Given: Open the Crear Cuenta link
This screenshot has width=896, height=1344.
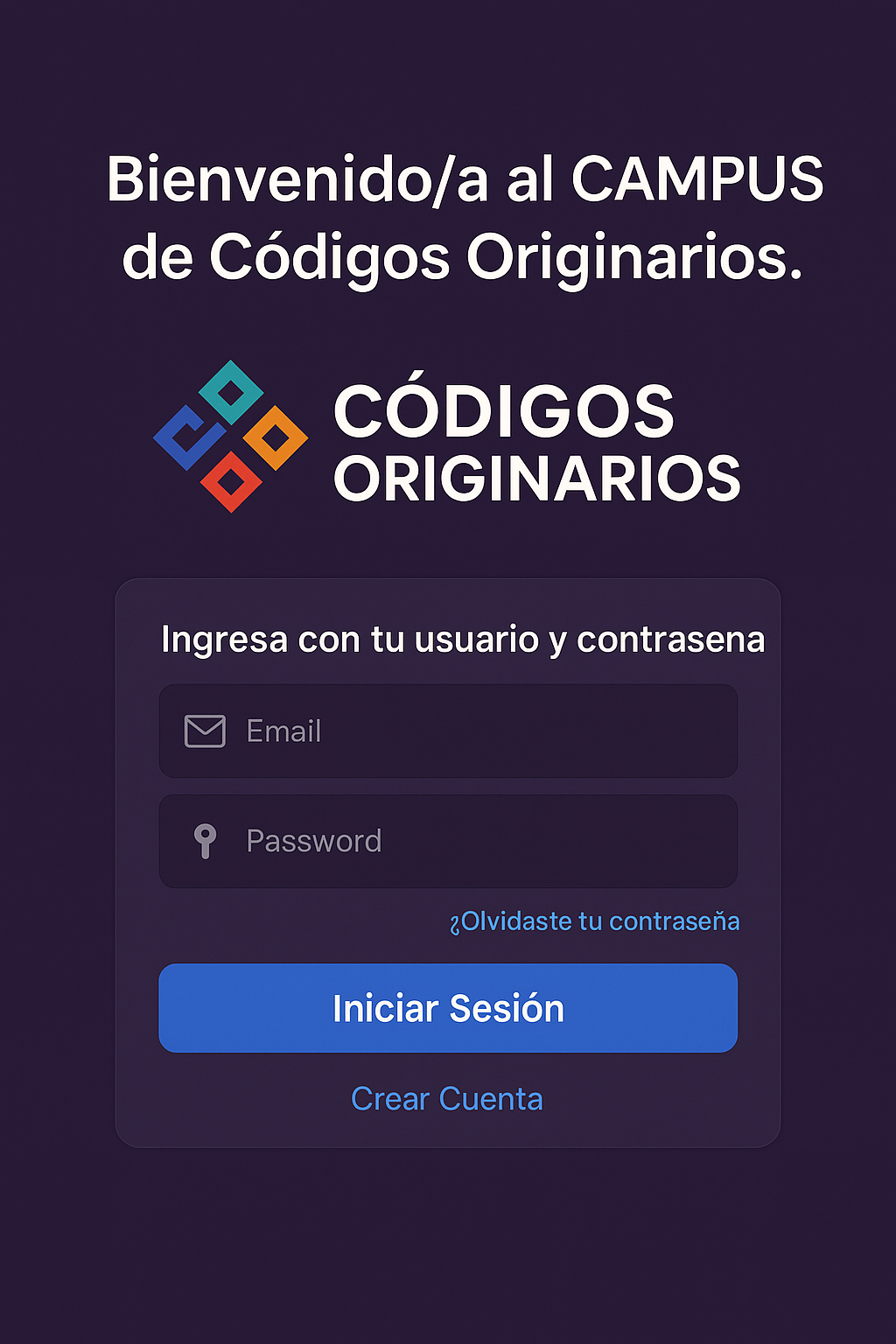Looking at the screenshot, I should pos(447,1099).
